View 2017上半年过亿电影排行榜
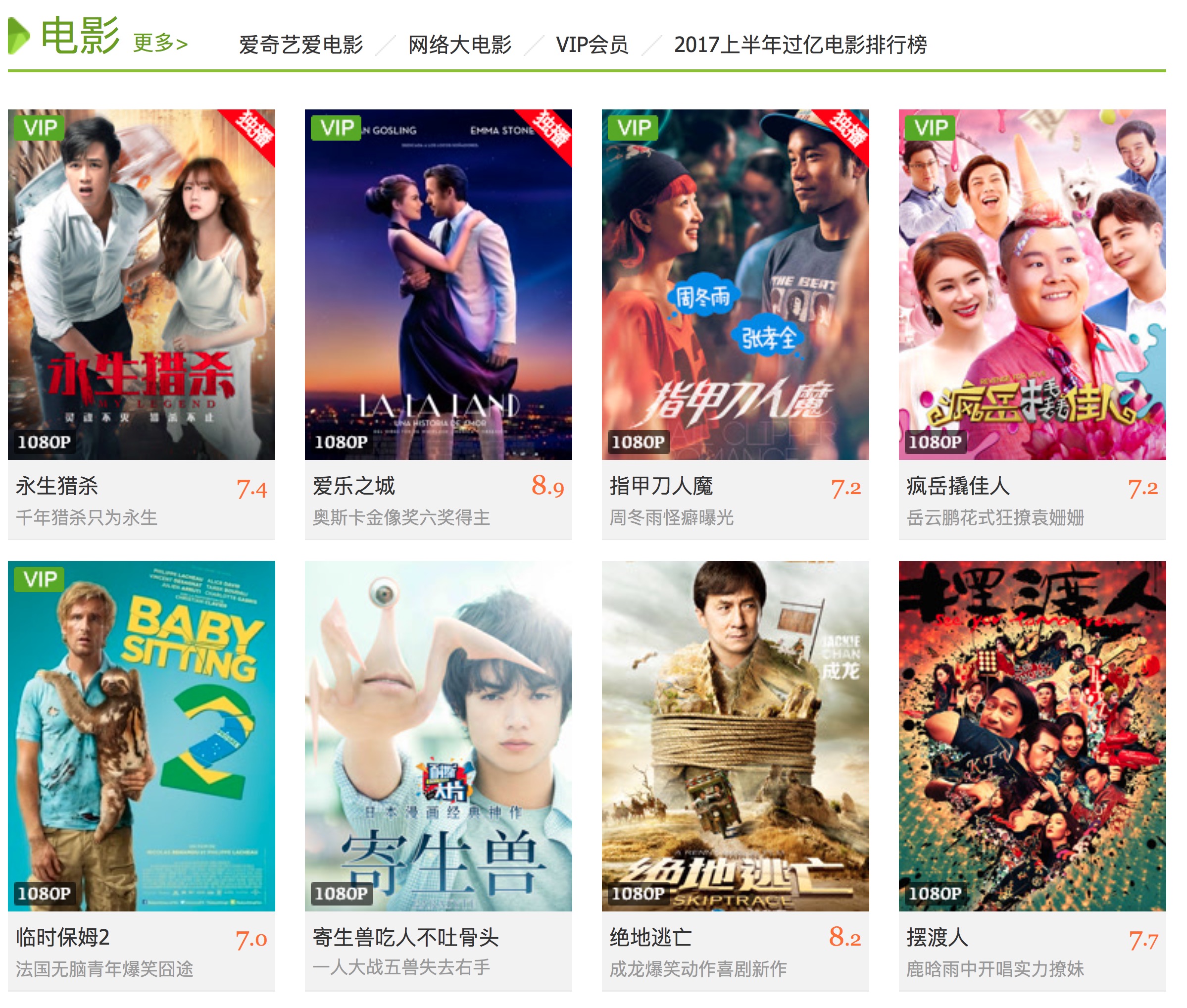This screenshot has height=1008, width=1187. click(800, 45)
